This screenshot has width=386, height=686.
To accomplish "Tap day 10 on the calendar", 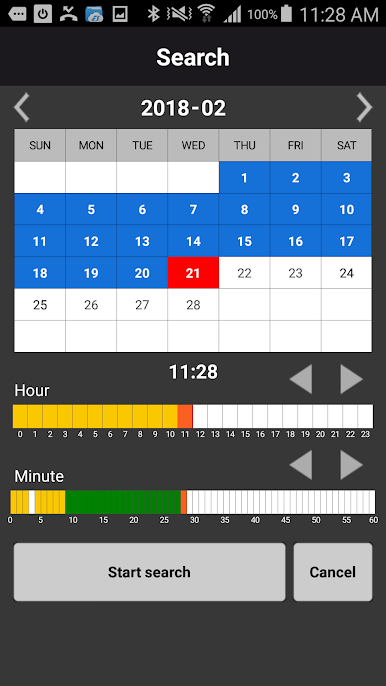I will click(347, 209).
